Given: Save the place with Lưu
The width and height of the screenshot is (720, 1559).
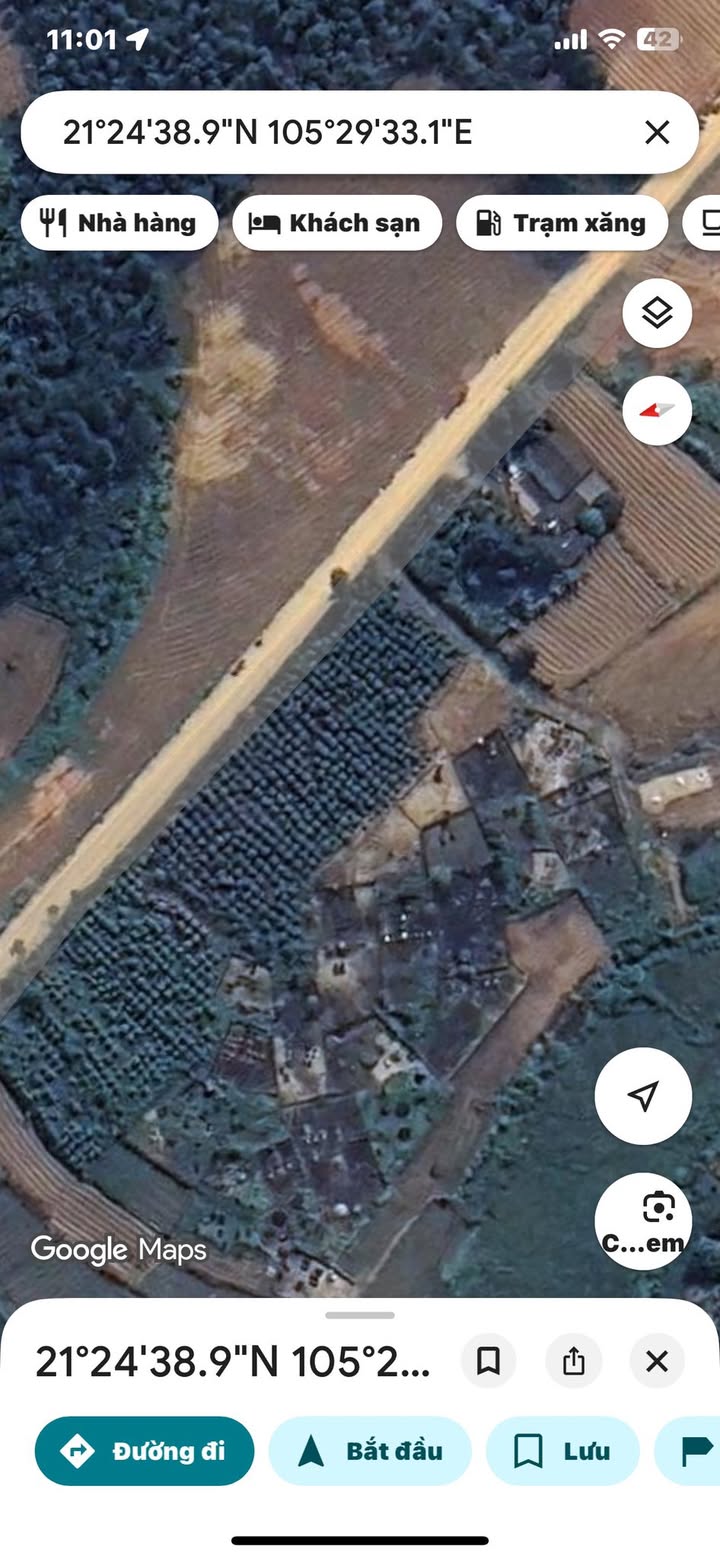Looking at the screenshot, I should (562, 1451).
